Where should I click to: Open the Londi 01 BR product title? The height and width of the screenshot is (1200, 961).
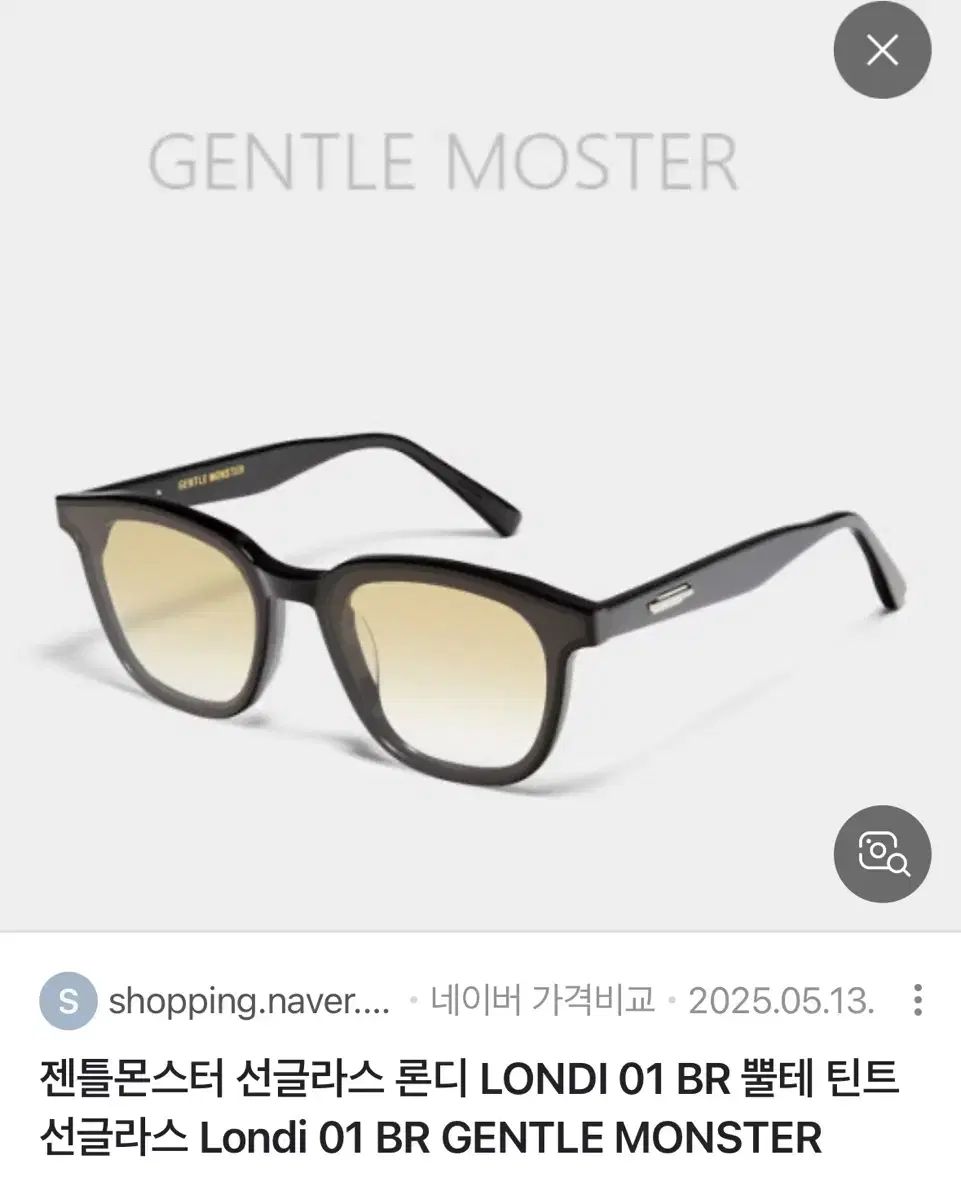click(x=468, y=1111)
